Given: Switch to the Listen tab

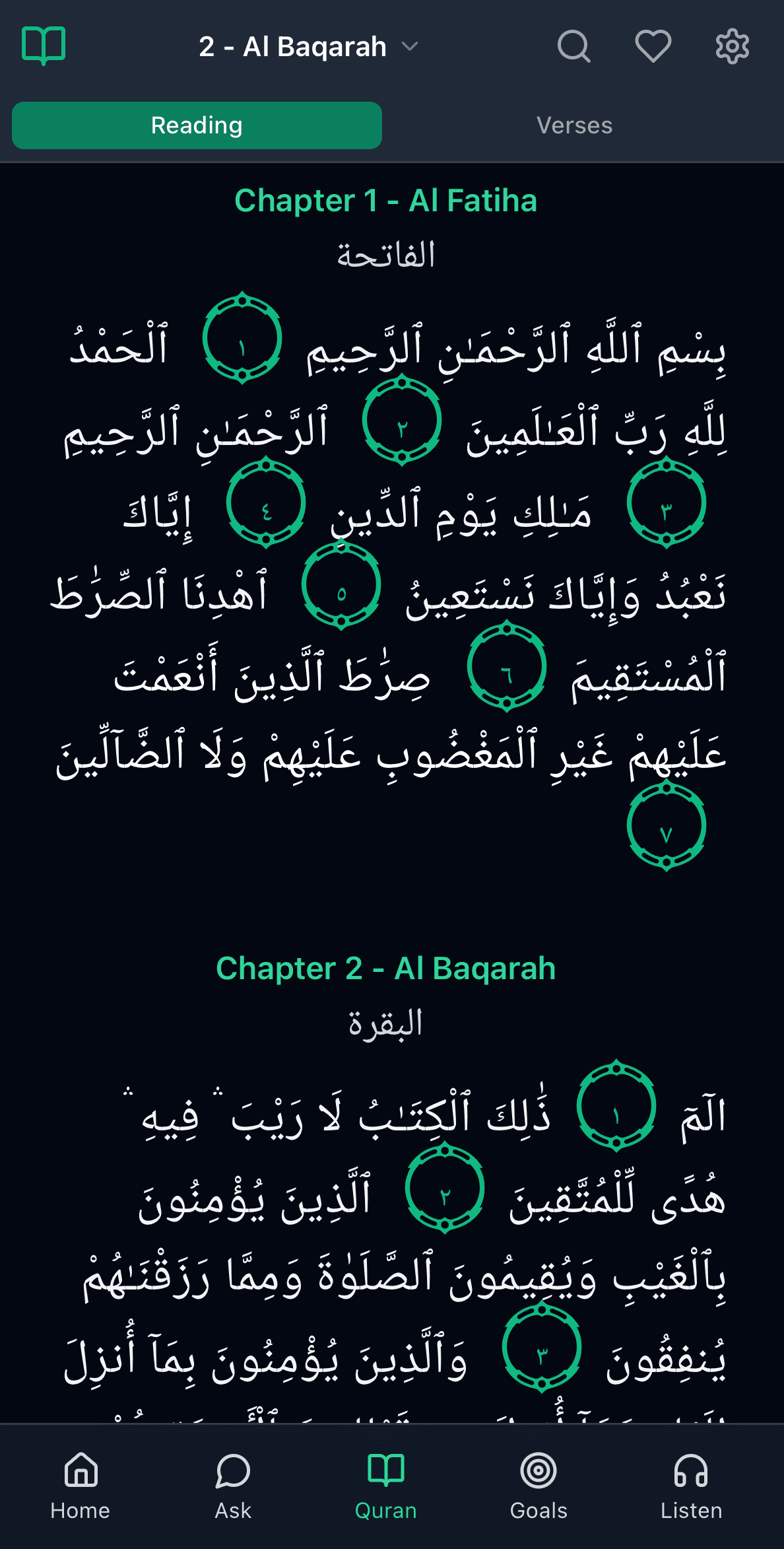Looking at the screenshot, I should click(x=691, y=1487).
